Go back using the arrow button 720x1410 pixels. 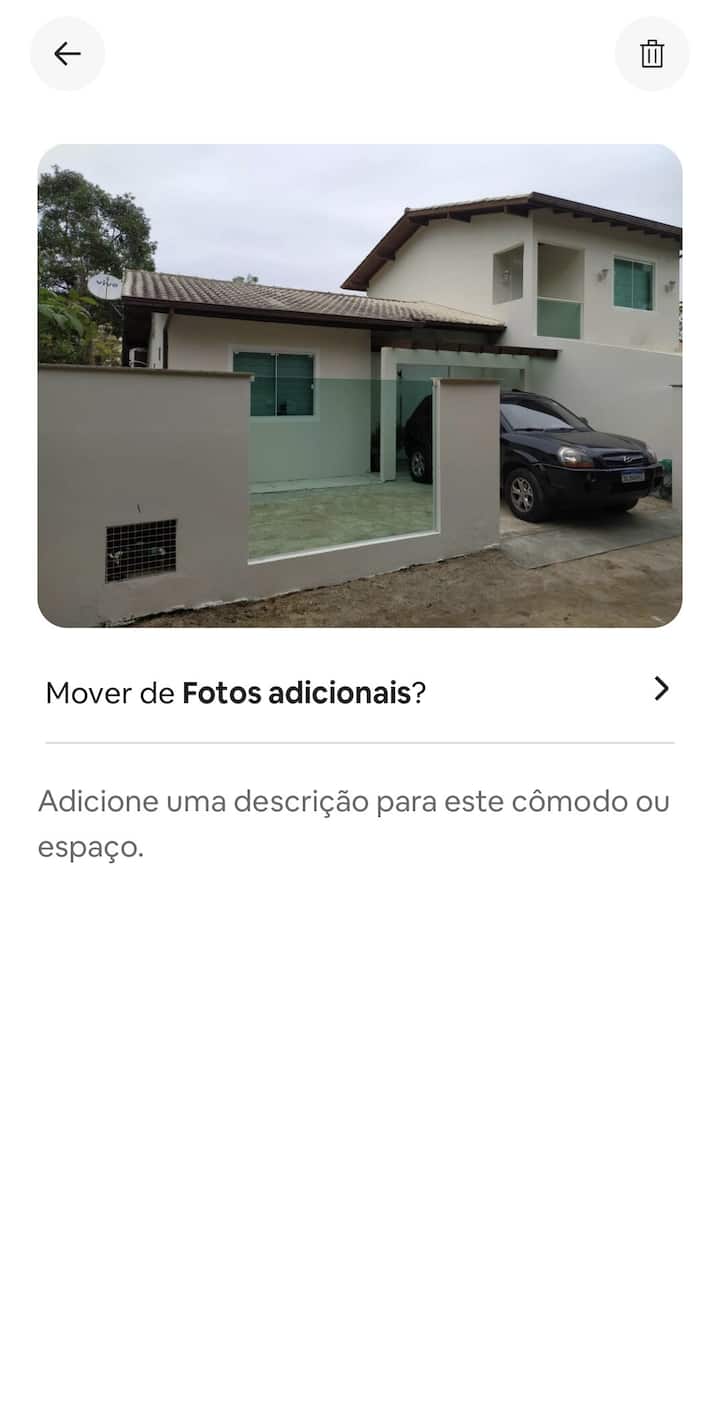click(67, 54)
